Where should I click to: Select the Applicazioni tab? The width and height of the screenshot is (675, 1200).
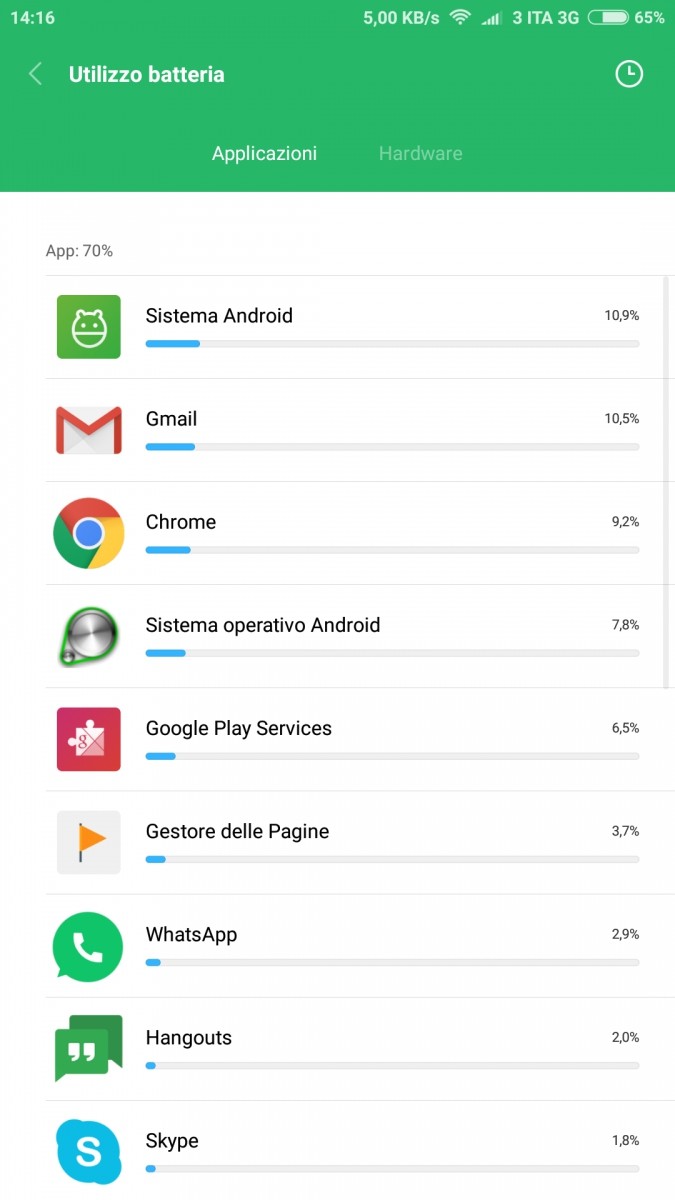264,153
